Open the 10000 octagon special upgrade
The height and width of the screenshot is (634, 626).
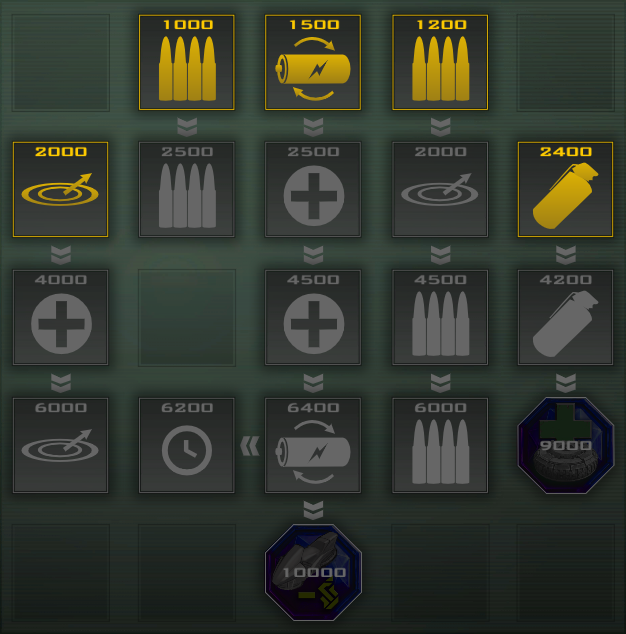pos(313,572)
